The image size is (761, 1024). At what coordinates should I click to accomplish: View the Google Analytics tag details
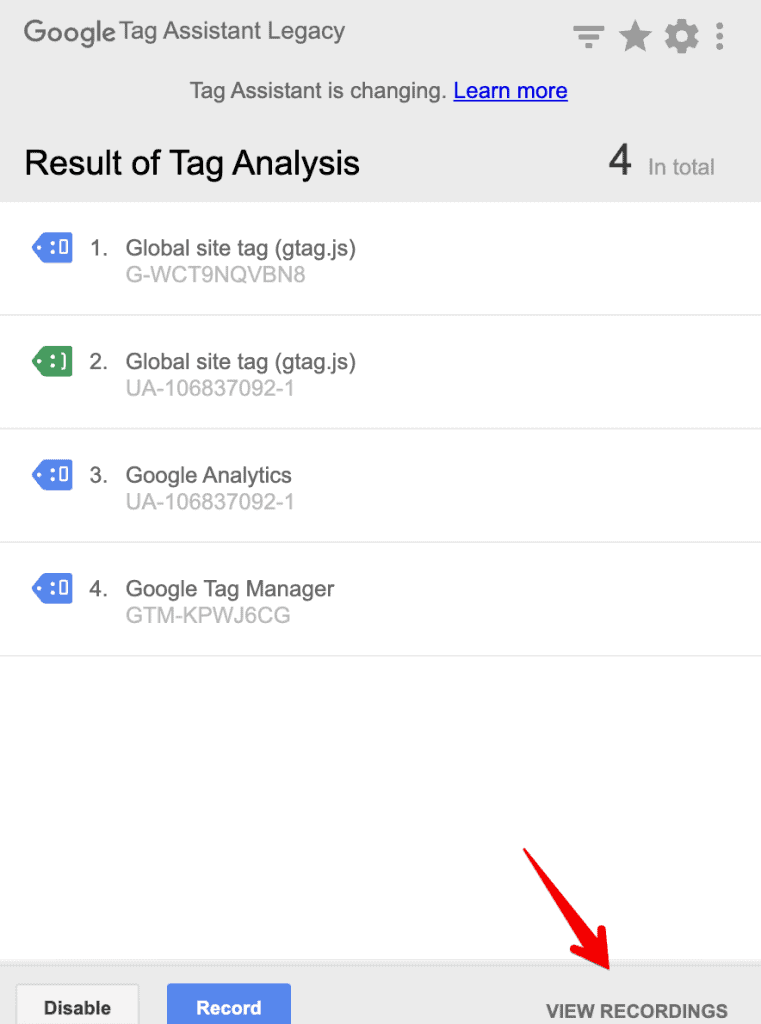pyautogui.click(x=208, y=487)
